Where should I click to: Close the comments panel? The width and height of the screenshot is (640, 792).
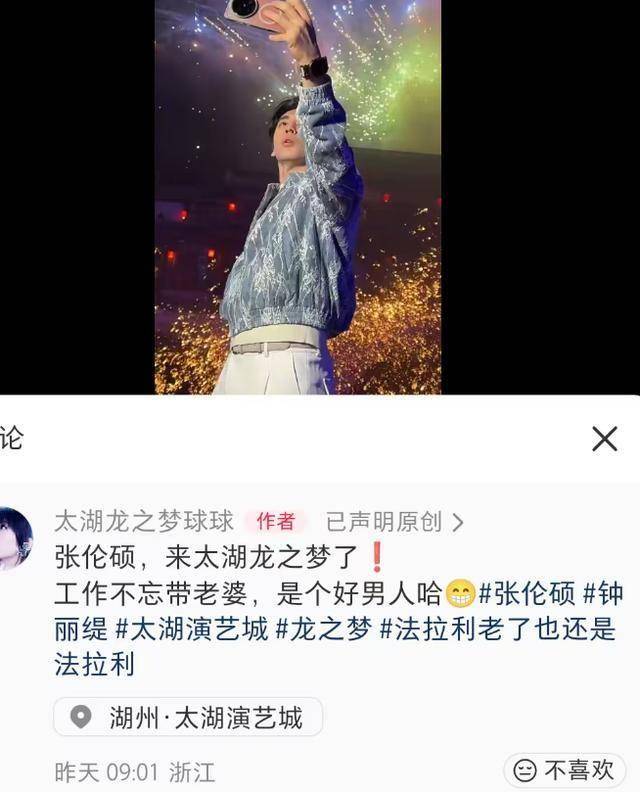(x=604, y=439)
